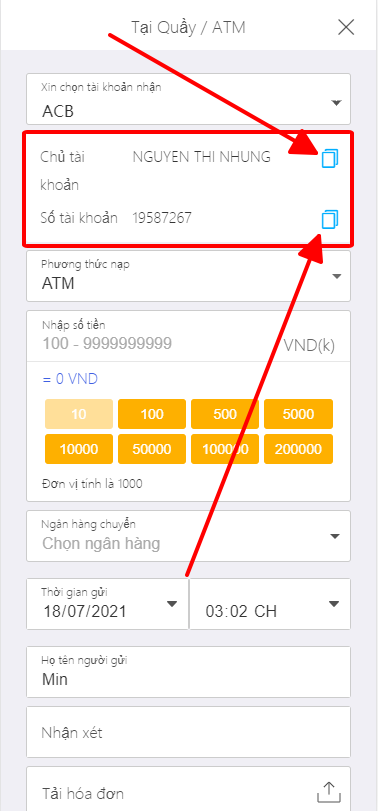Expand the Phương thức nạp dropdown
This screenshot has height=811, width=378.
pyautogui.click(x=188, y=276)
